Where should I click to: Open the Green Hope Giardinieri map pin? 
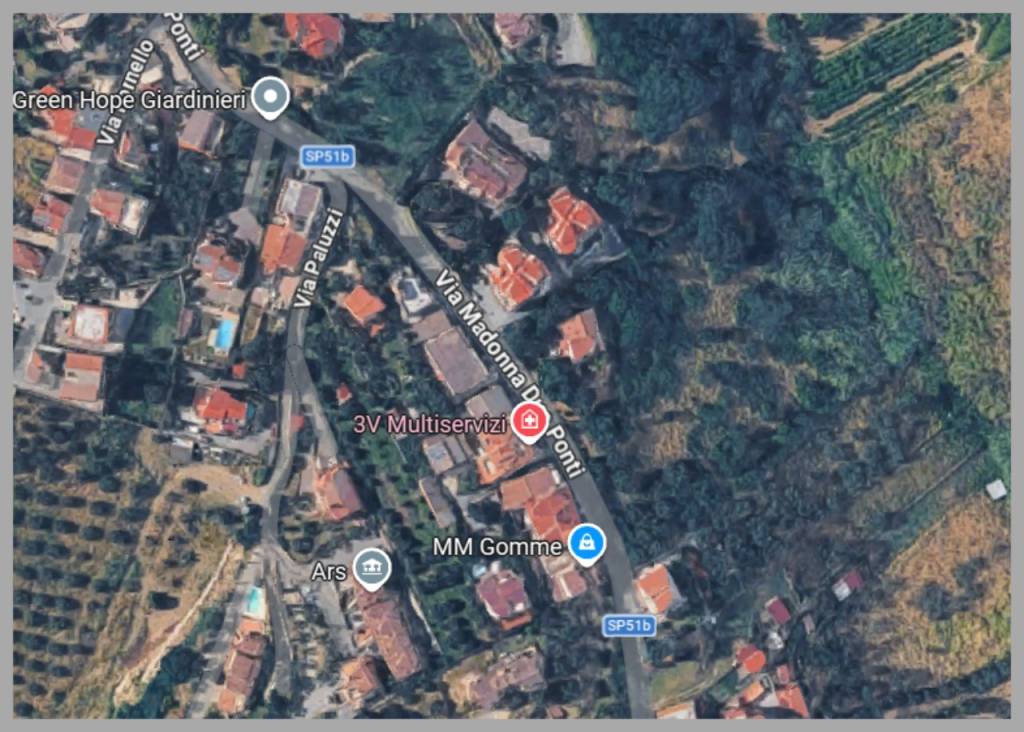(270, 98)
